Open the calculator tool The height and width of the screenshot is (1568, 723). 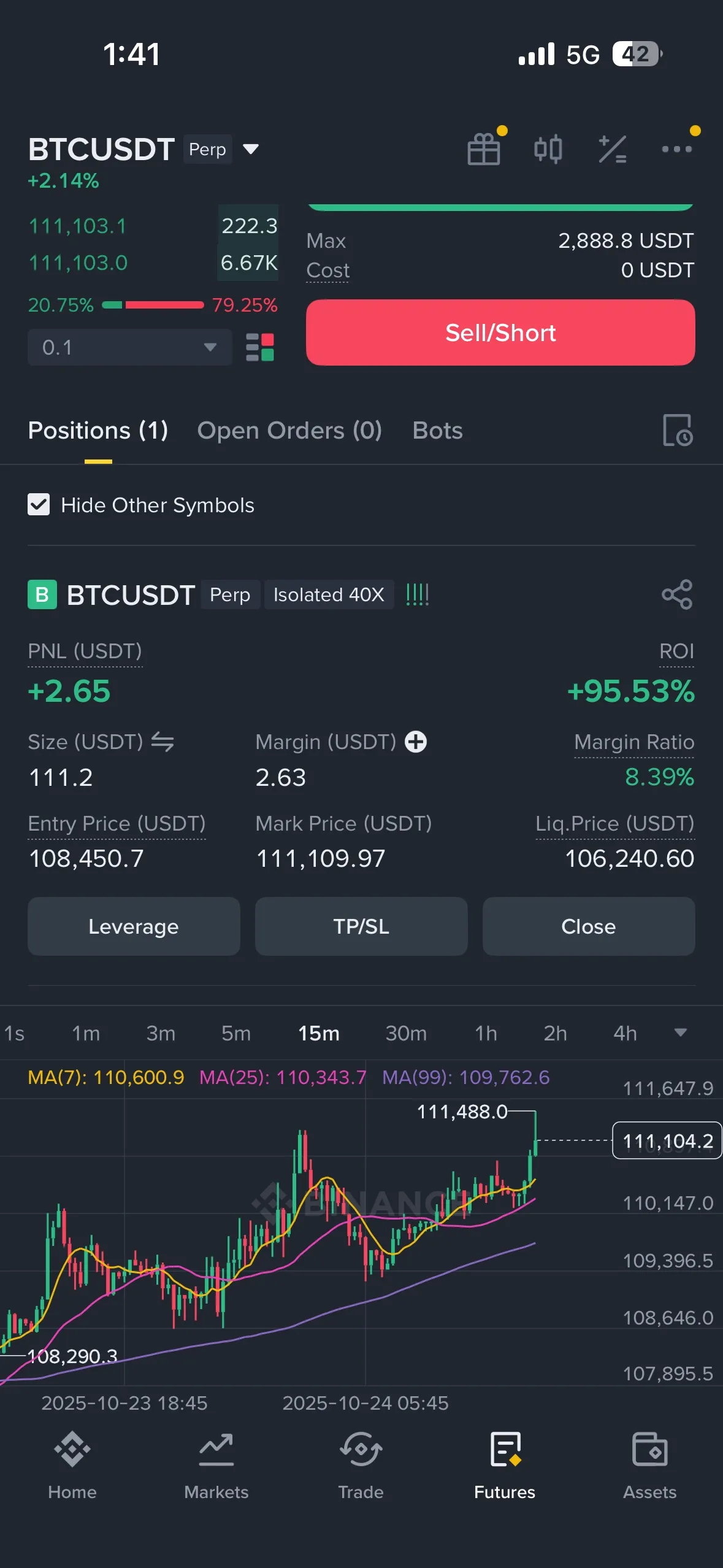click(612, 149)
